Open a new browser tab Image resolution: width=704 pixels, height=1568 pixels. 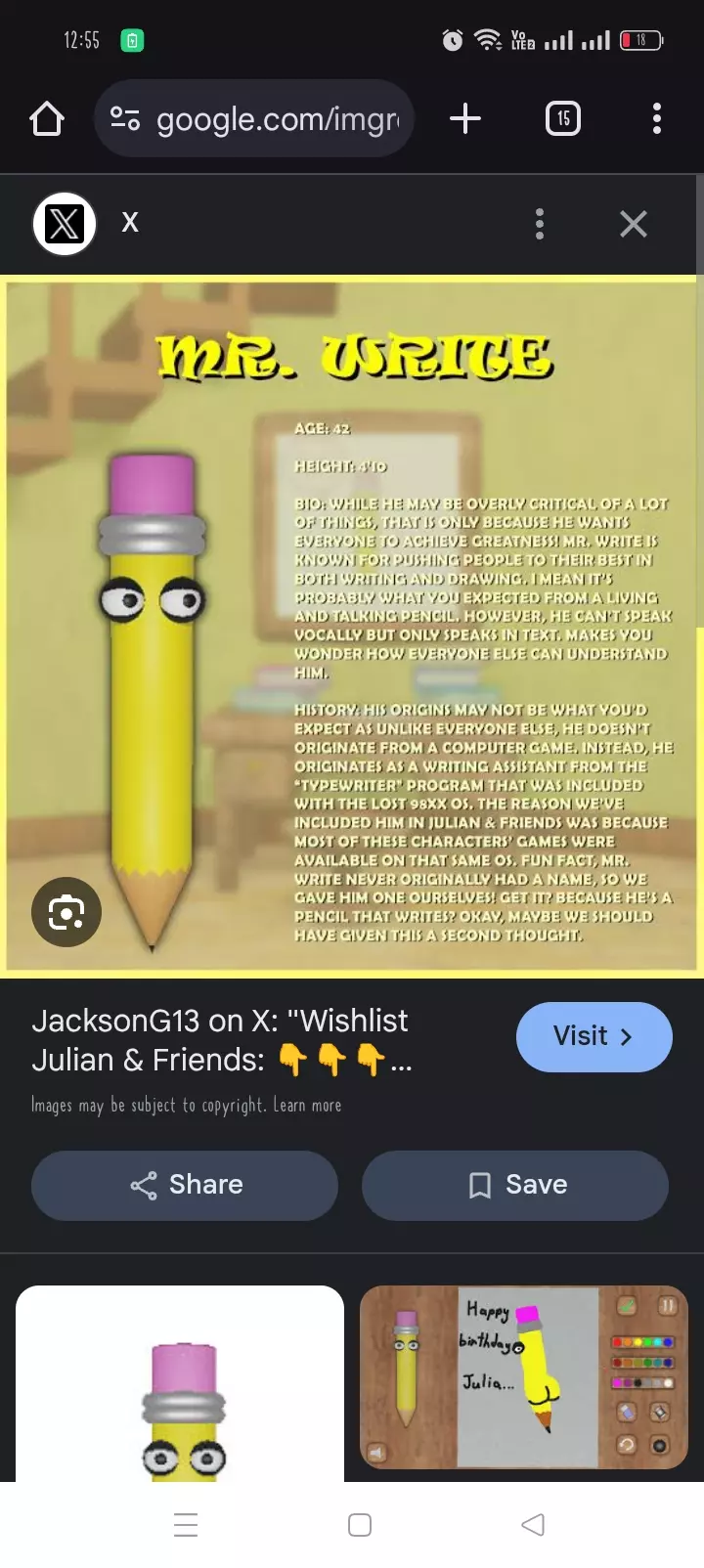pos(465,119)
